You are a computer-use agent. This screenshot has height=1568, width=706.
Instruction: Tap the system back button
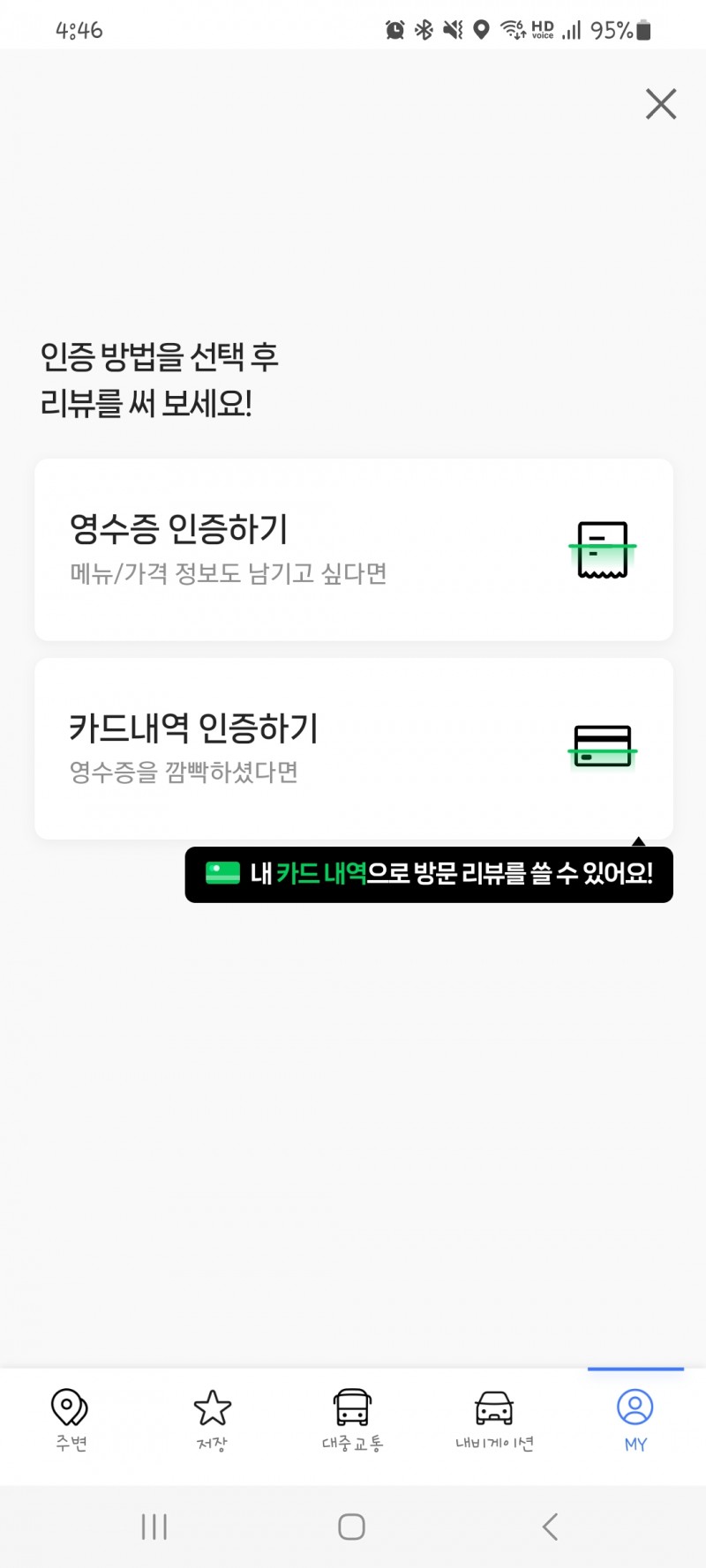pos(550,1527)
